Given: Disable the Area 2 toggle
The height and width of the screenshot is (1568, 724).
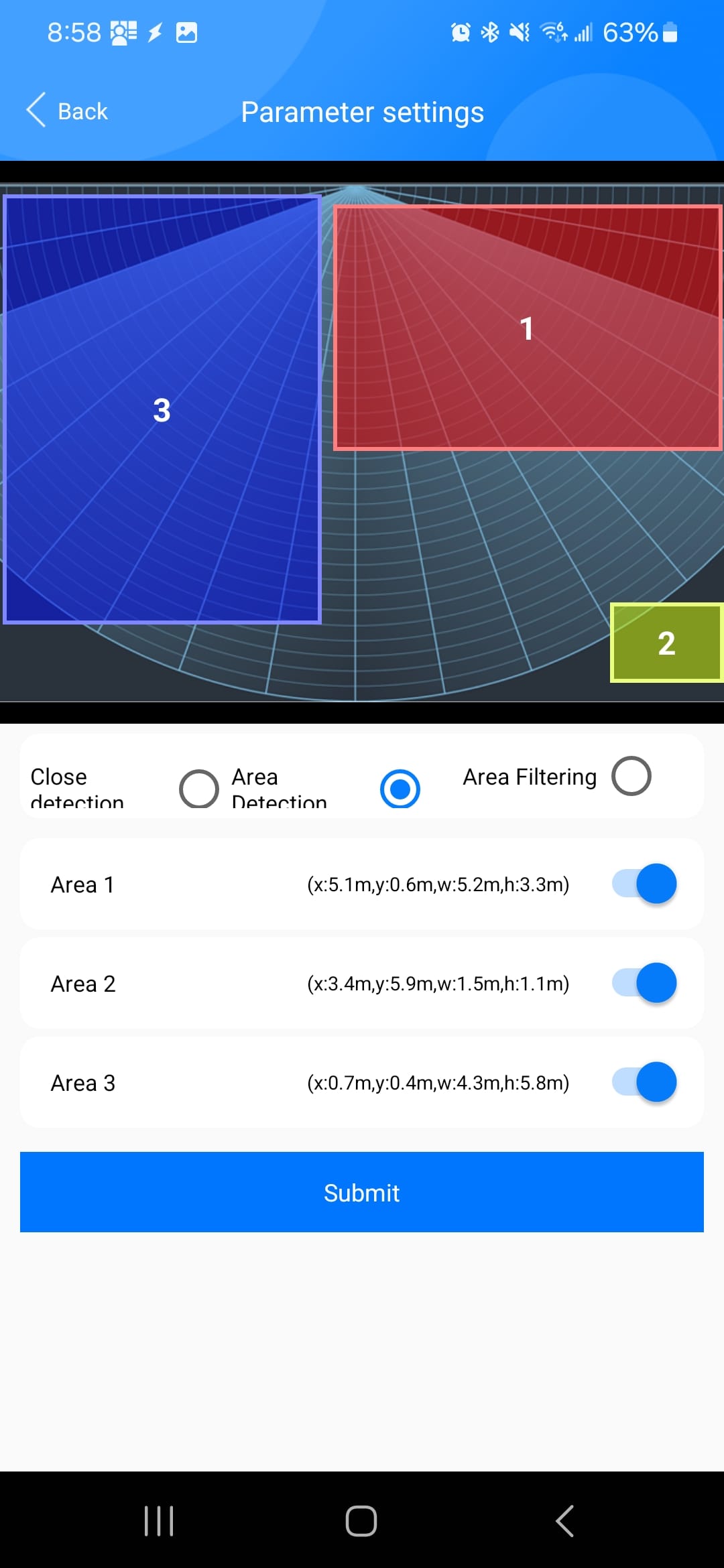Looking at the screenshot, I should point(644,983).
